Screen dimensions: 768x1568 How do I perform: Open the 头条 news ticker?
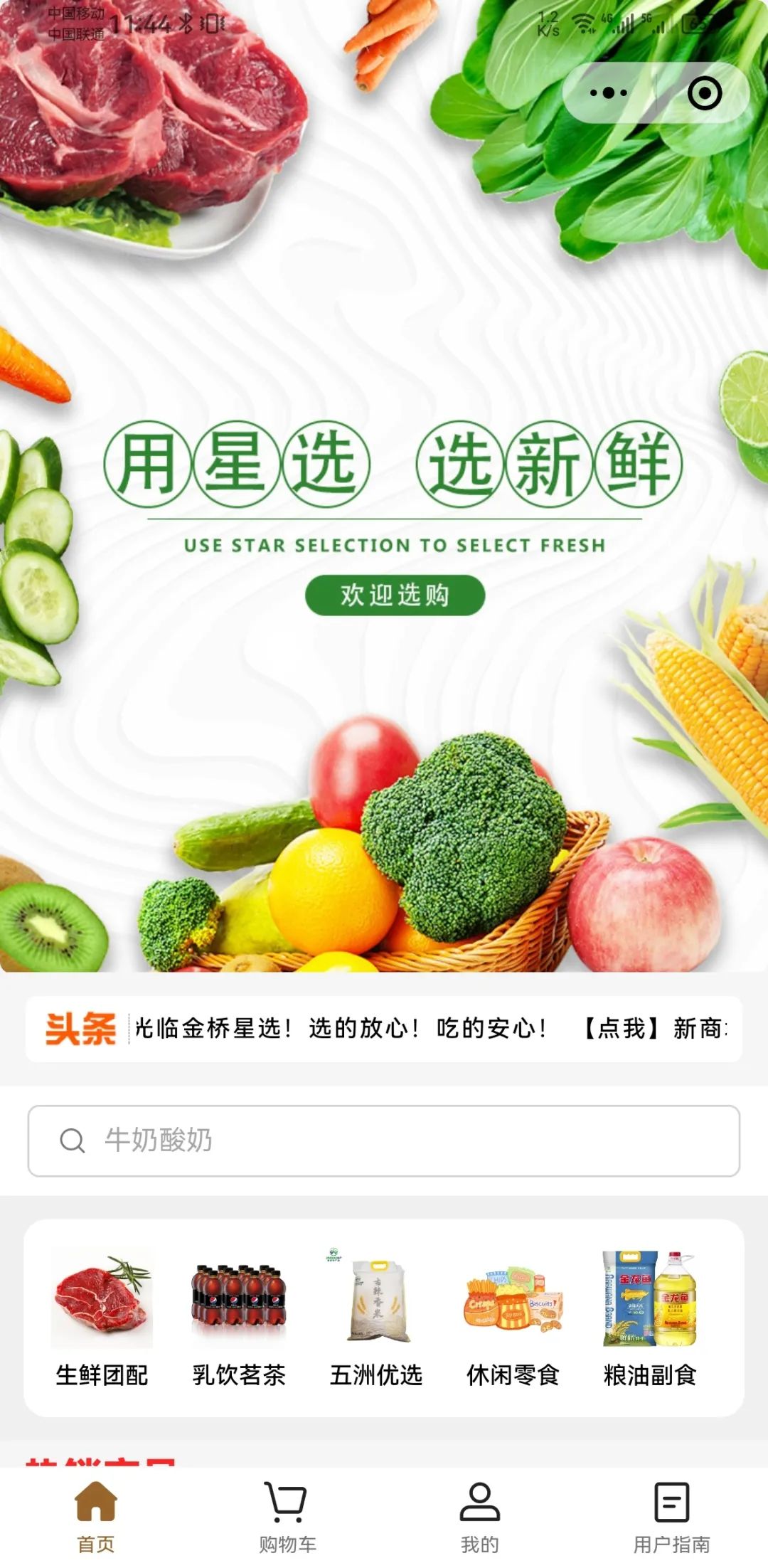coord(384,1029)
